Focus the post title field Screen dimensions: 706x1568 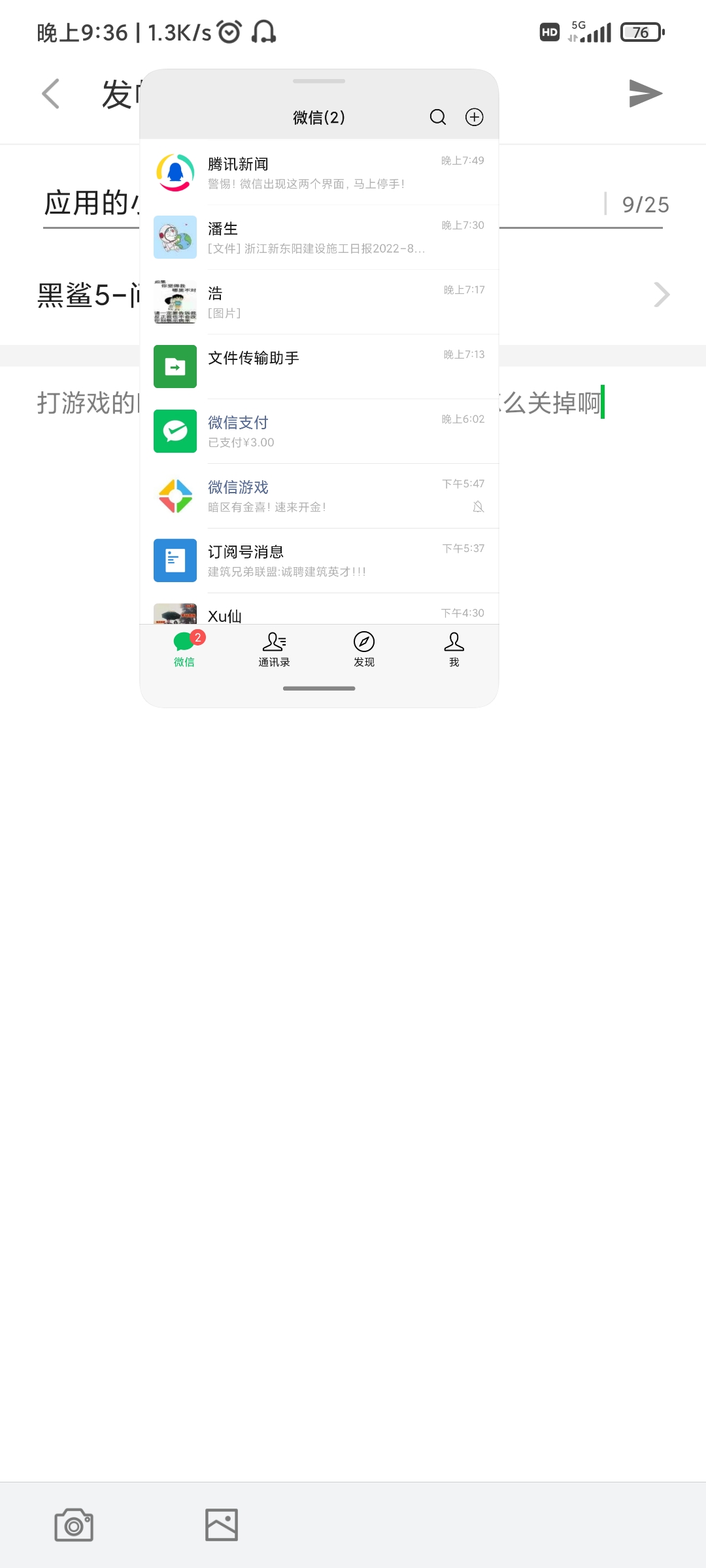(x=556, y=204)
